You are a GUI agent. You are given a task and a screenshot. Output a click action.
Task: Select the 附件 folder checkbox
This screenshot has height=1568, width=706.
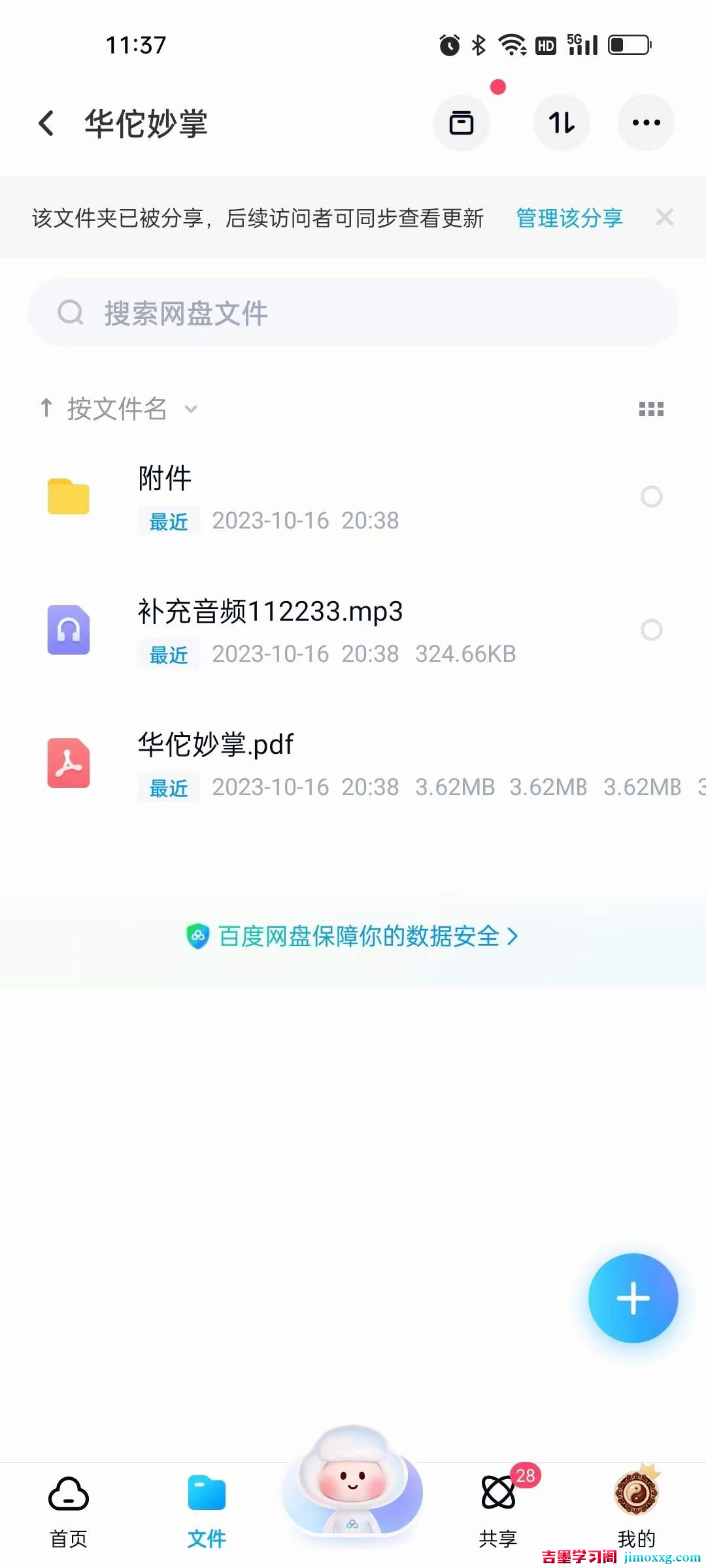[651, 497]
